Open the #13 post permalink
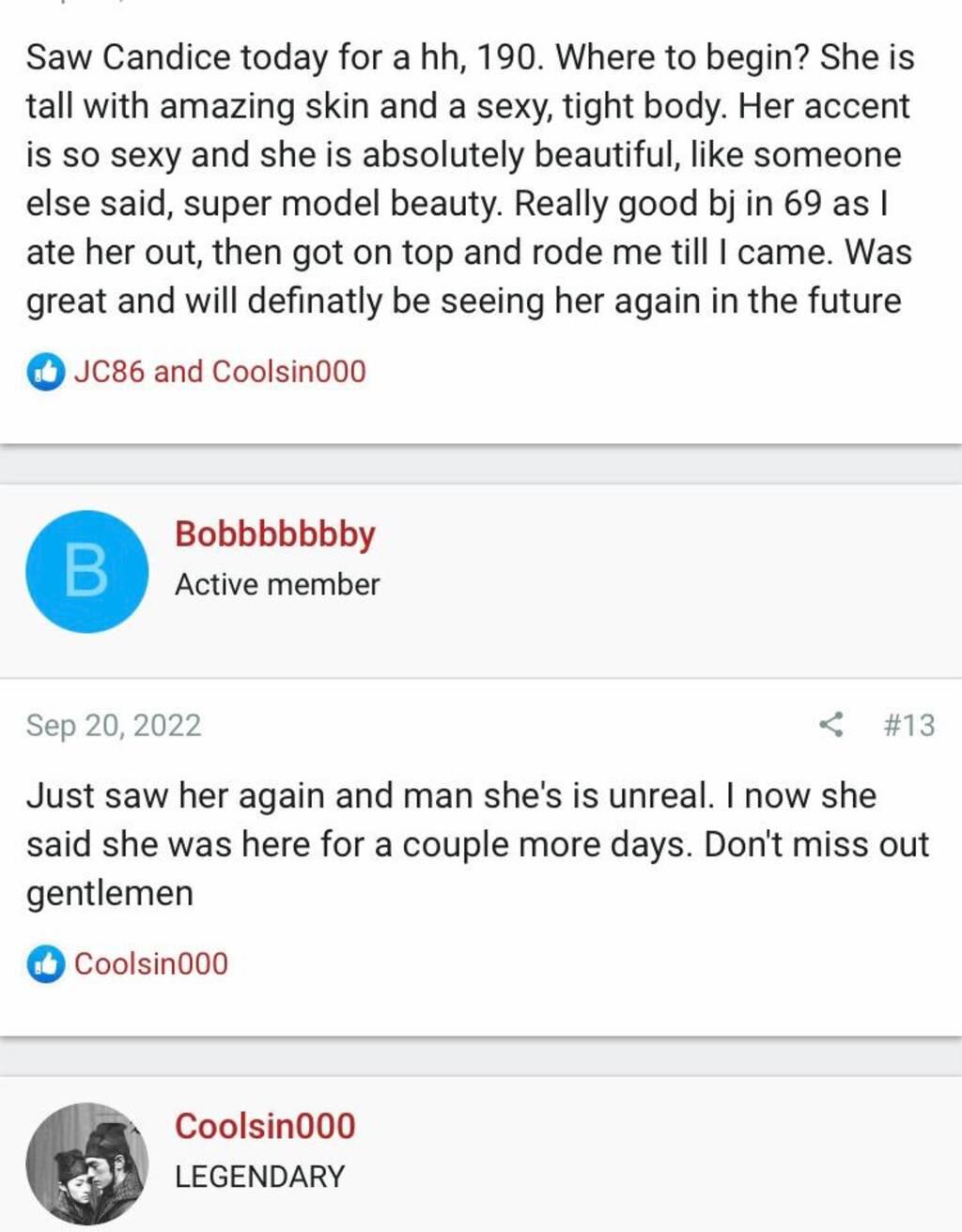The image size is (962, 1232). [908, 725]
